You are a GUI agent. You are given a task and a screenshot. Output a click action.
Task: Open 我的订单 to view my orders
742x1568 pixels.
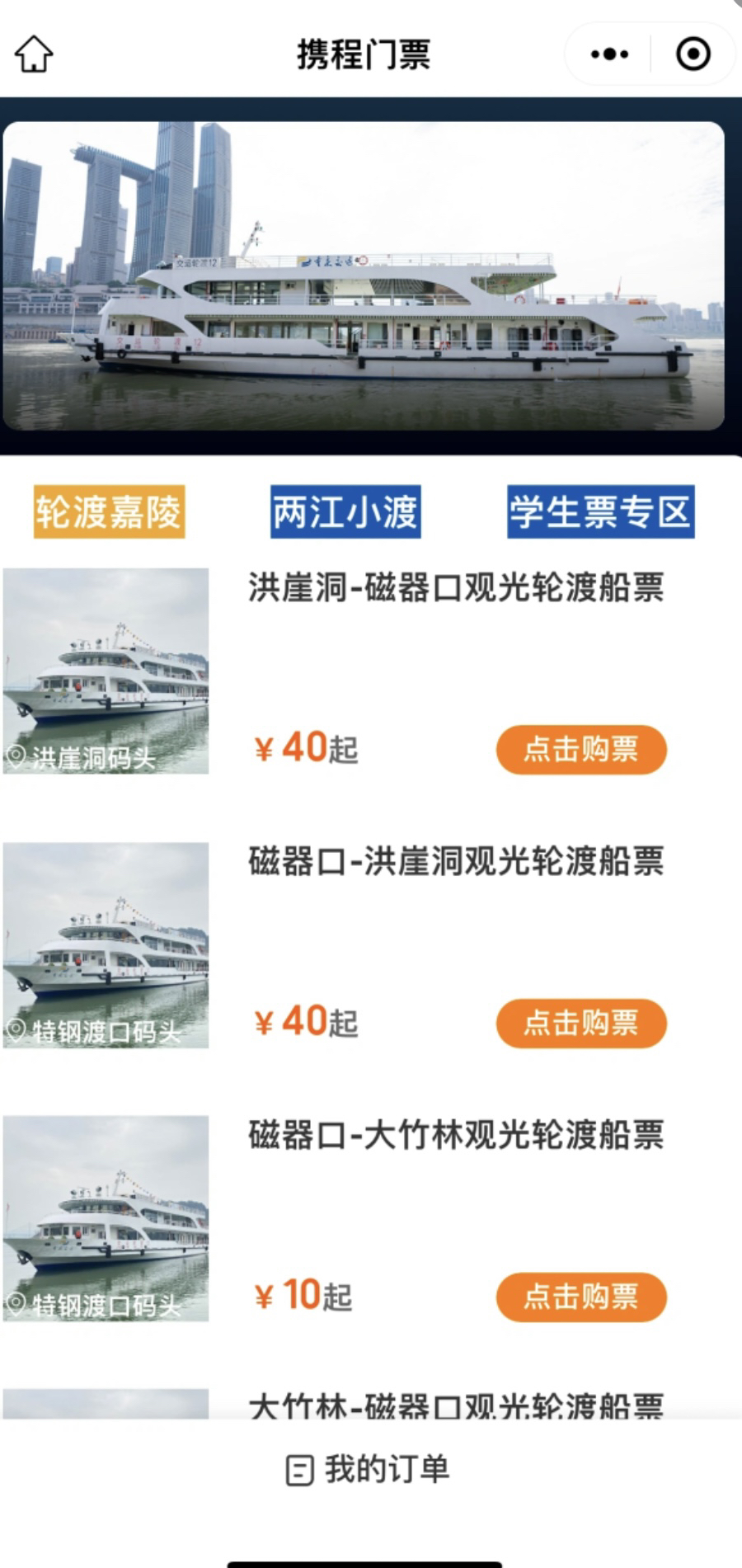pyautogui.click(x=368, y=1469)
